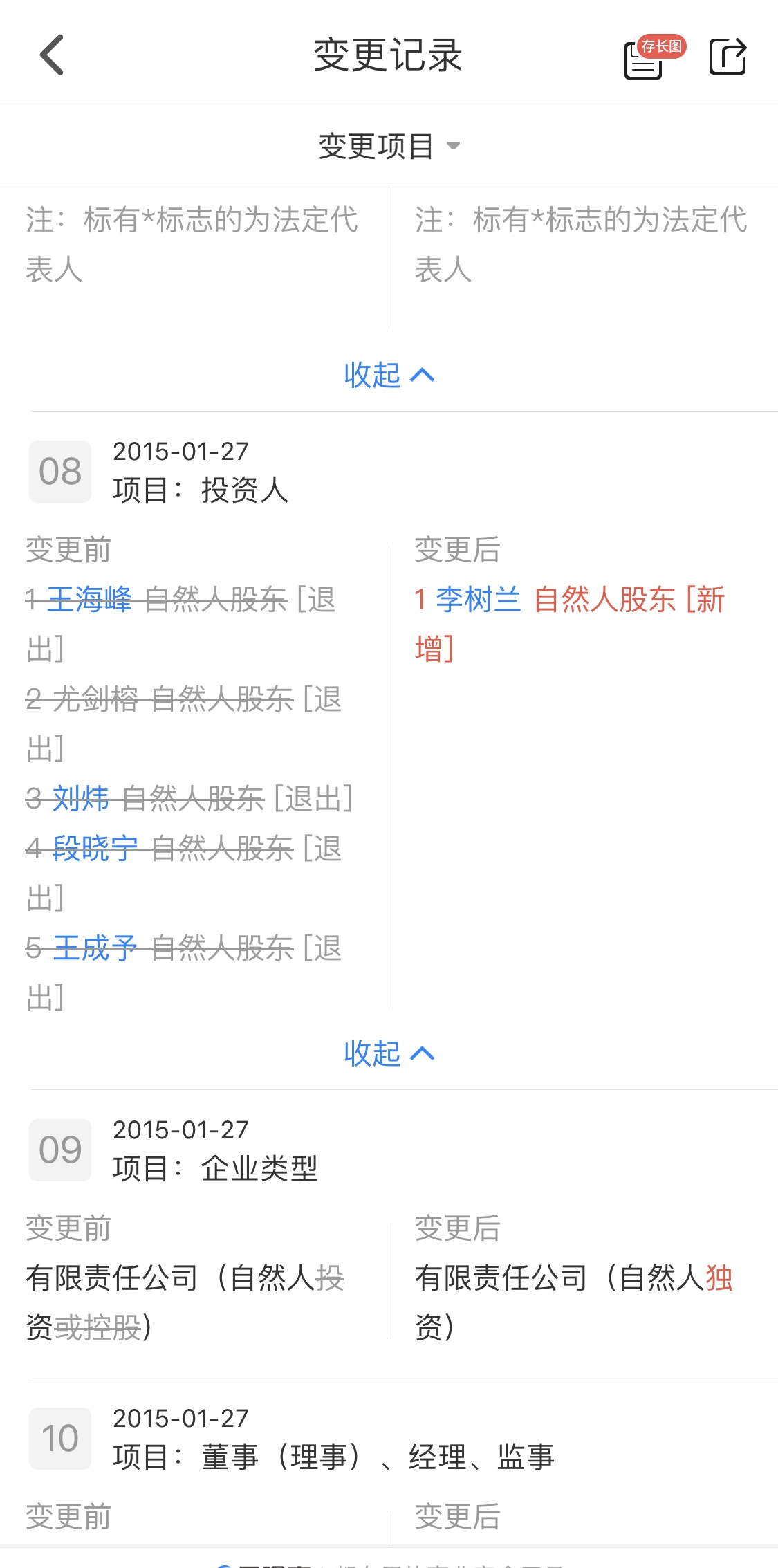Select record badge 09
This screenshot has height=1568, width=778.
pyautogui.click(x=59, y=1150)
